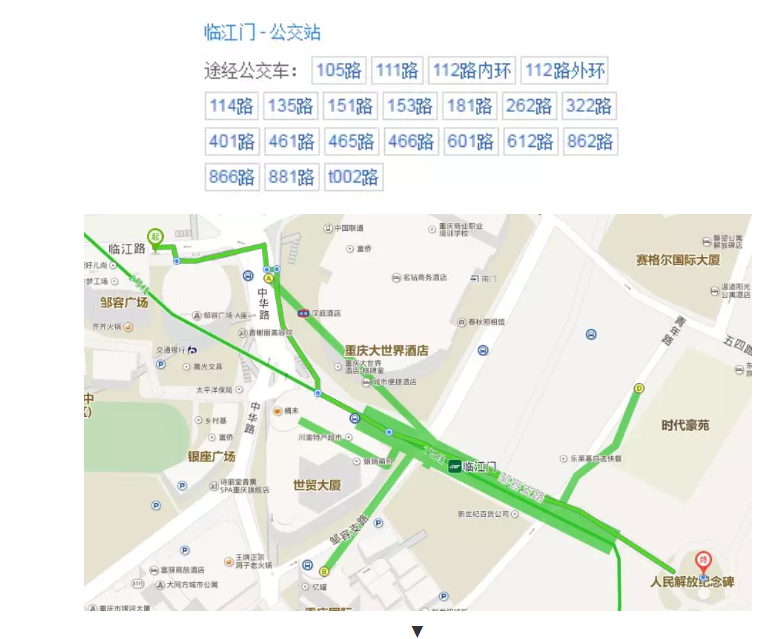View route 112路外环

coord(565,71)
